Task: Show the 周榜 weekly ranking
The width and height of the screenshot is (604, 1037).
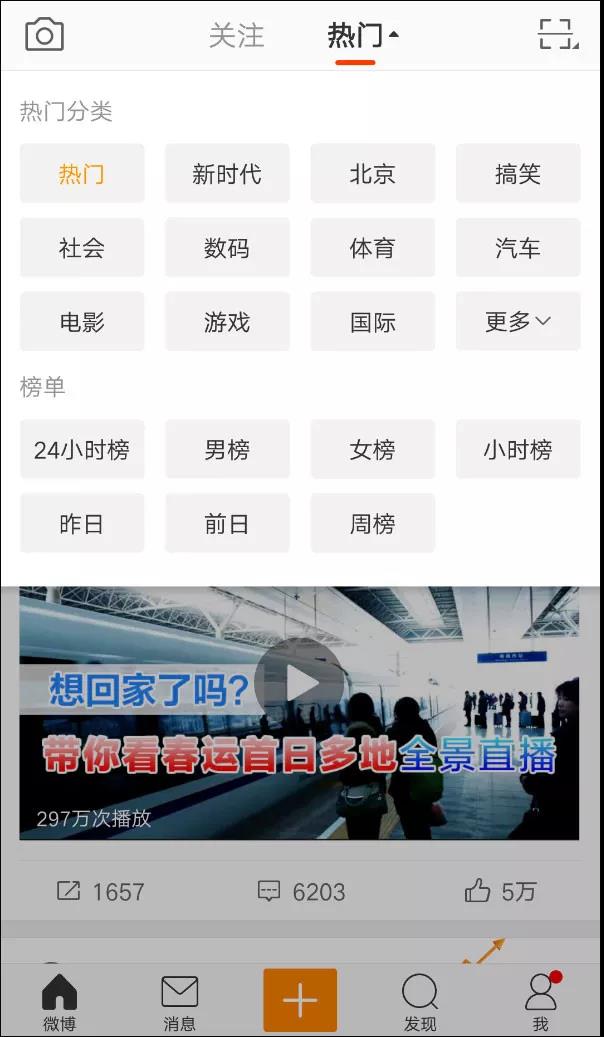Action: (x=372, y=524)
